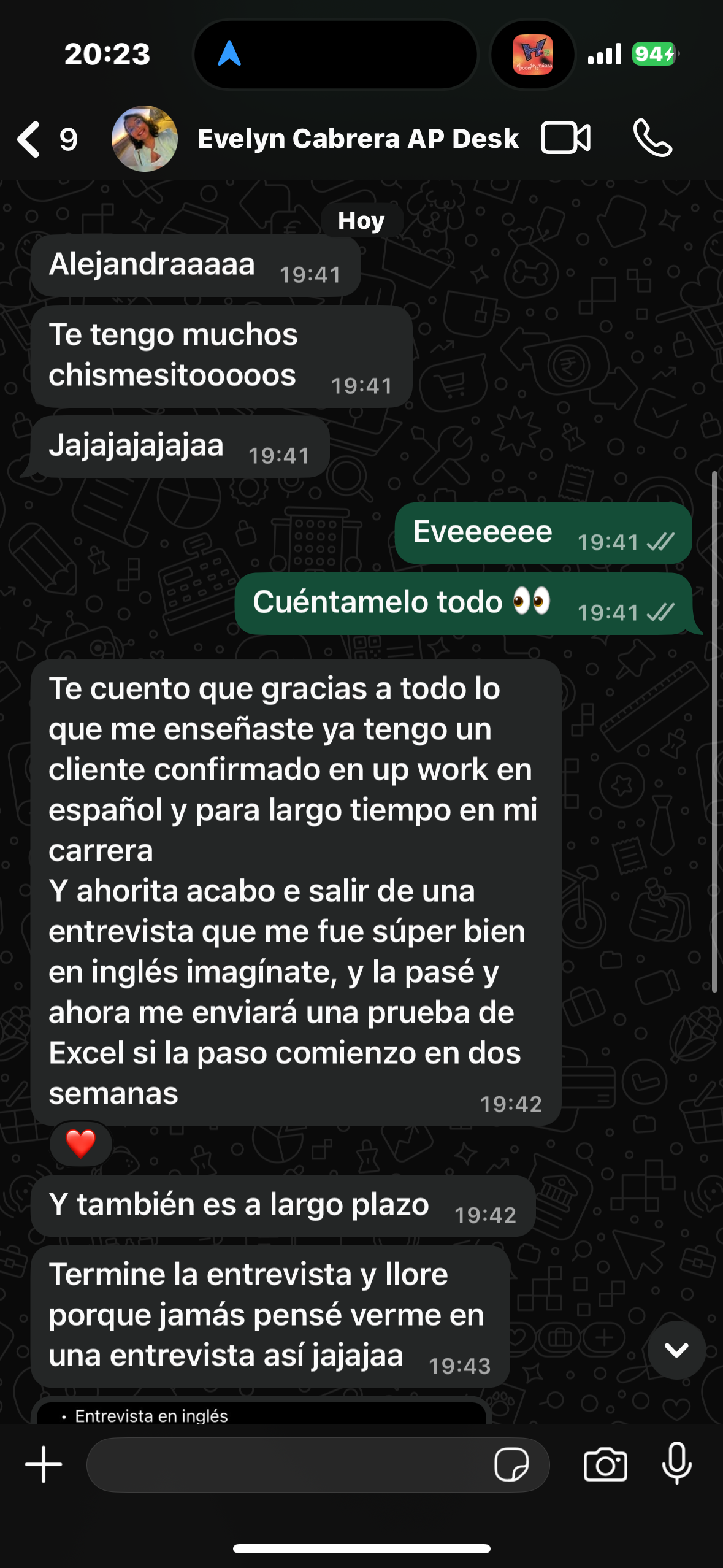This screenshot has height=1568, width=723.
Task: Go back to the chats list
Action: [29, 139]
